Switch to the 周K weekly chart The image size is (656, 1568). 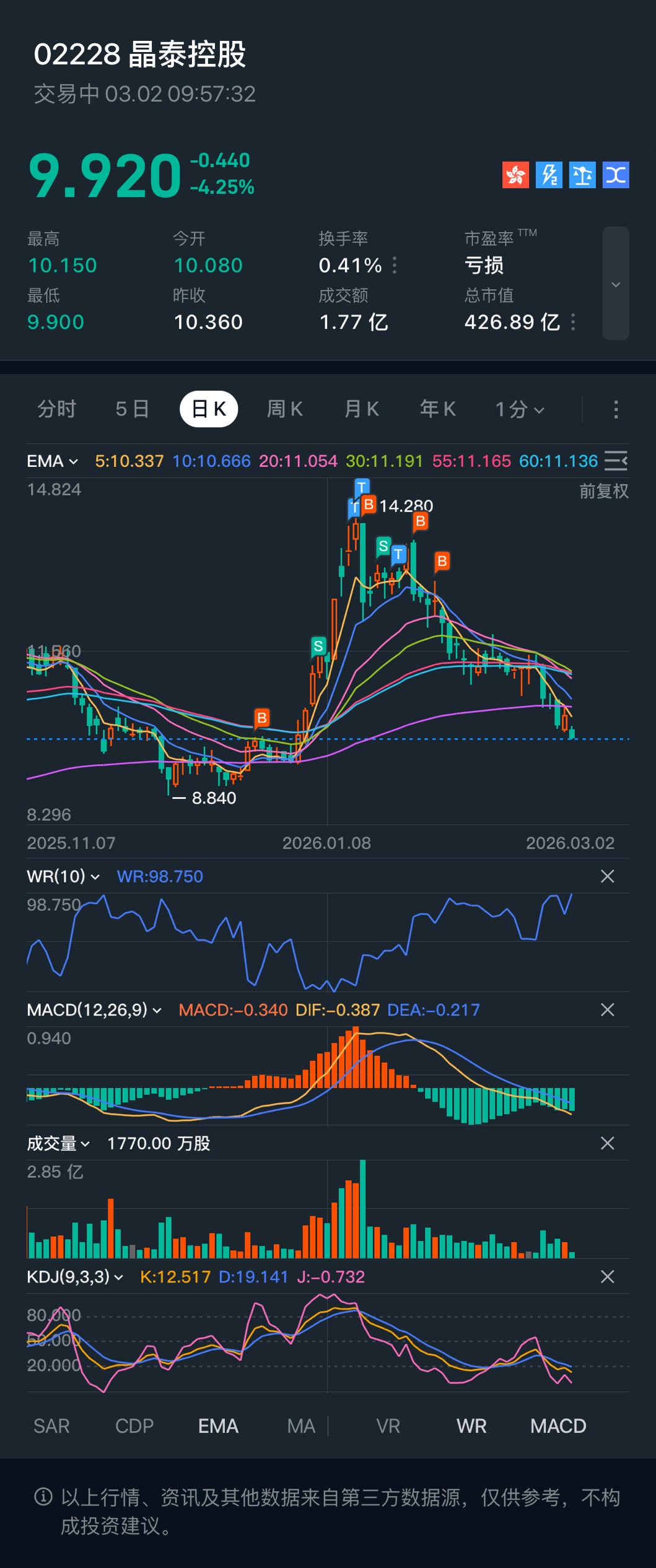point(284,409)
